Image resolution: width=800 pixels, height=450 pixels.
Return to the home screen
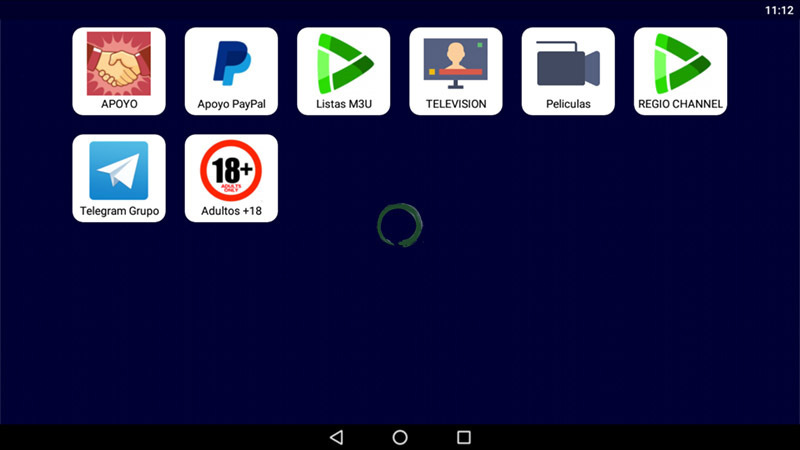[400, 437]
